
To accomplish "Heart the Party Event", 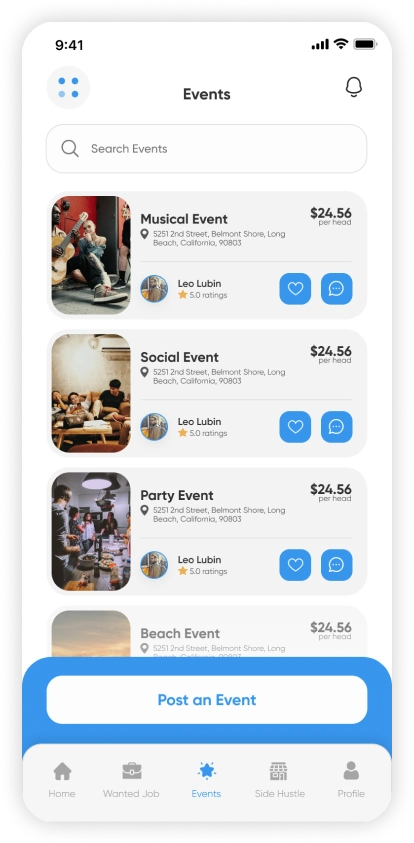I will pos(295,565).
